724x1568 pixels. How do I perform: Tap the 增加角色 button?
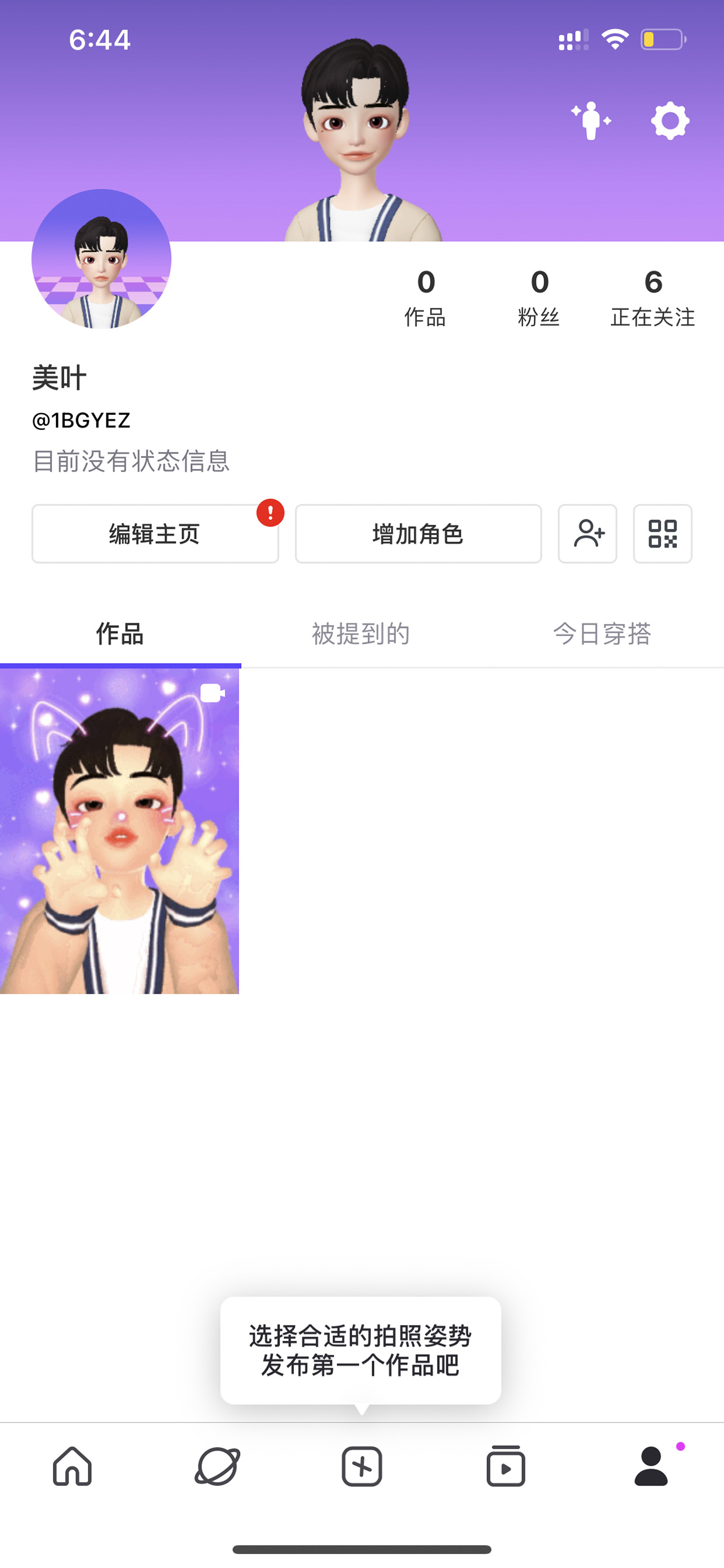coord(418,533)
